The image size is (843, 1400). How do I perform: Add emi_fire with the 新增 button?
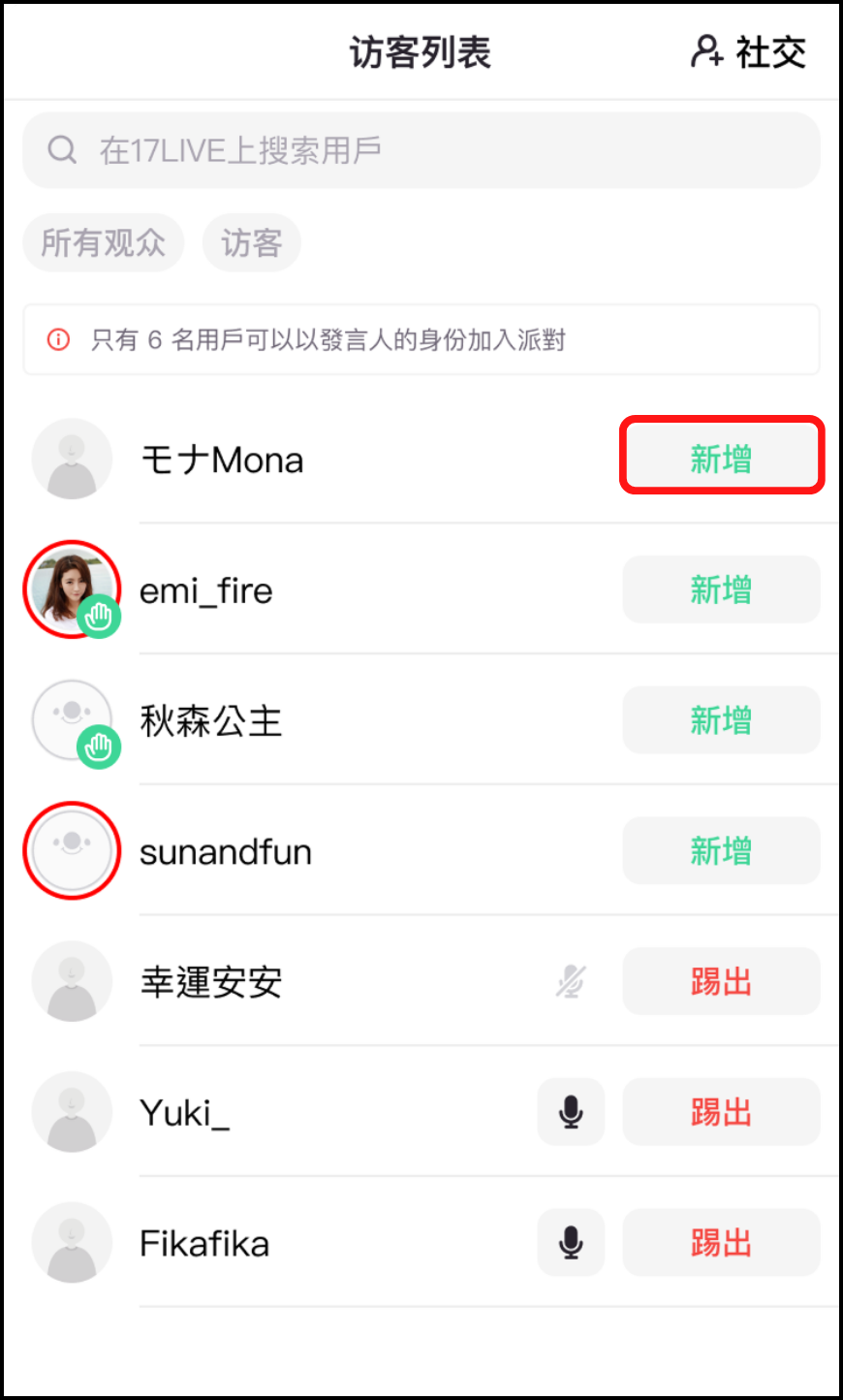tap(721, 589)
